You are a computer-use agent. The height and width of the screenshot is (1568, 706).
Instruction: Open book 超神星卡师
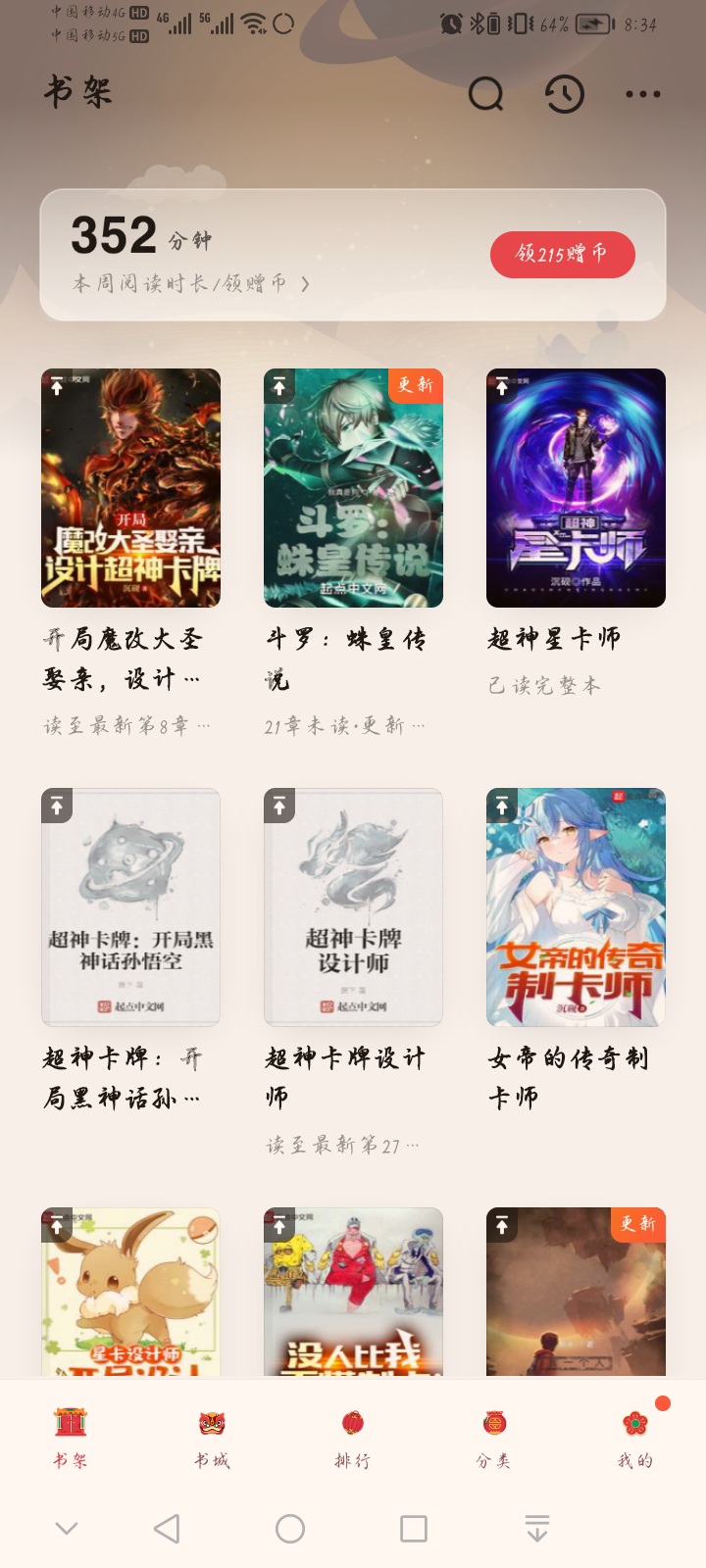point(576,488)
